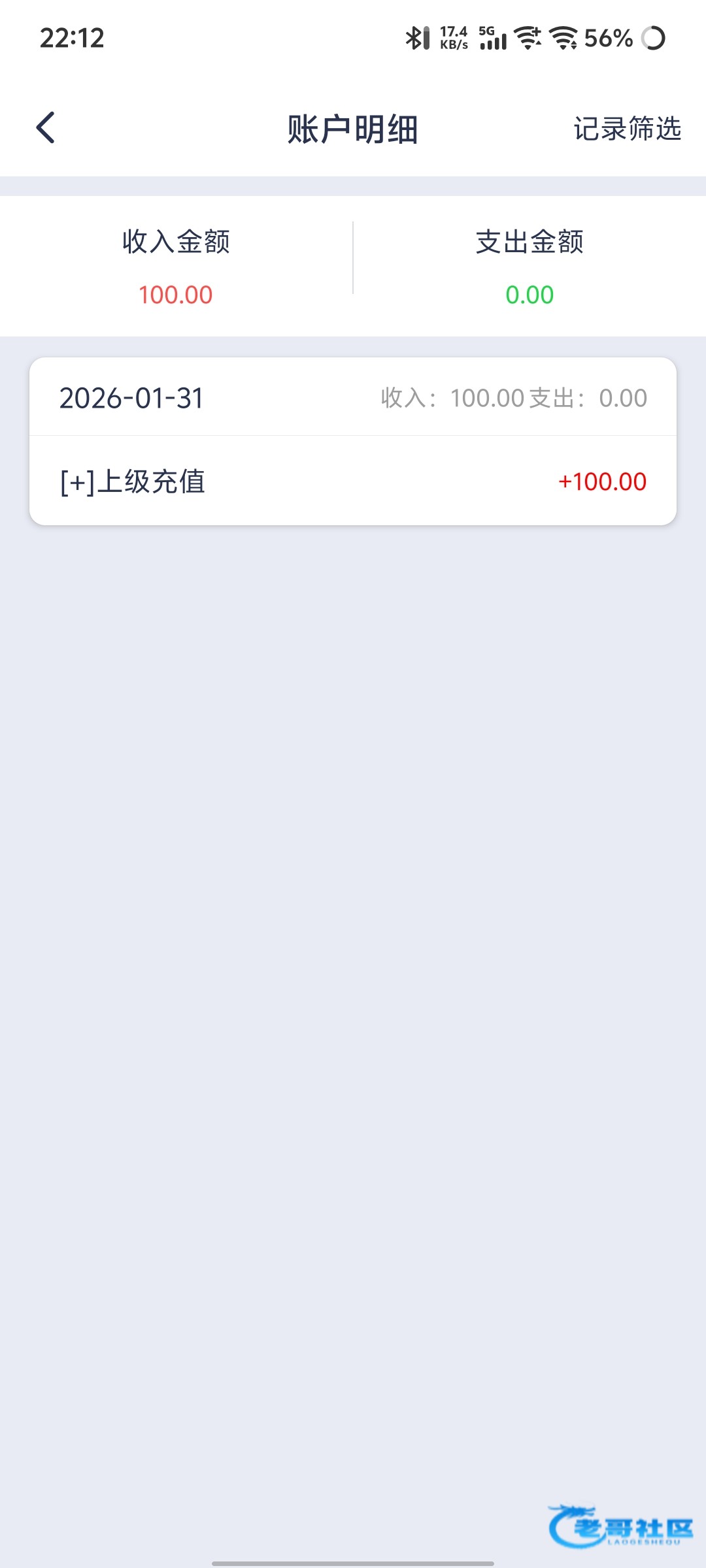The height and width of the screenshot is (1568, 706).
Task: Open the 上级充值 transaction entry
Action: point(353,482)
